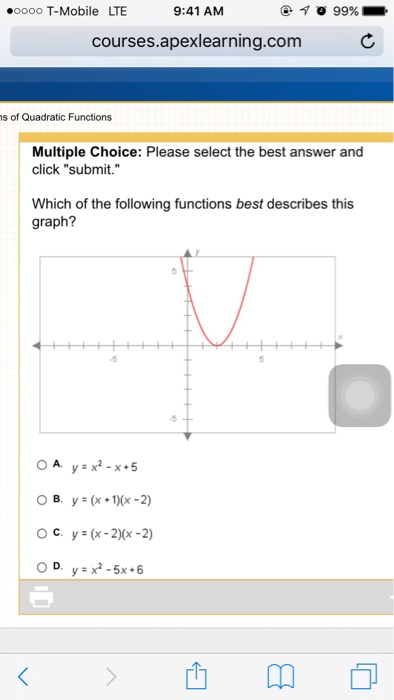Select answer A: y = x² - x + 5

pos(41,465)
